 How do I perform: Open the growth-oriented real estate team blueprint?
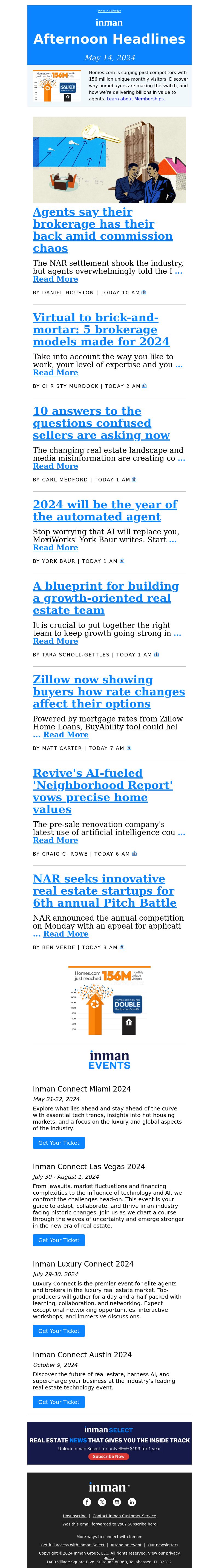tap(106, 598)
